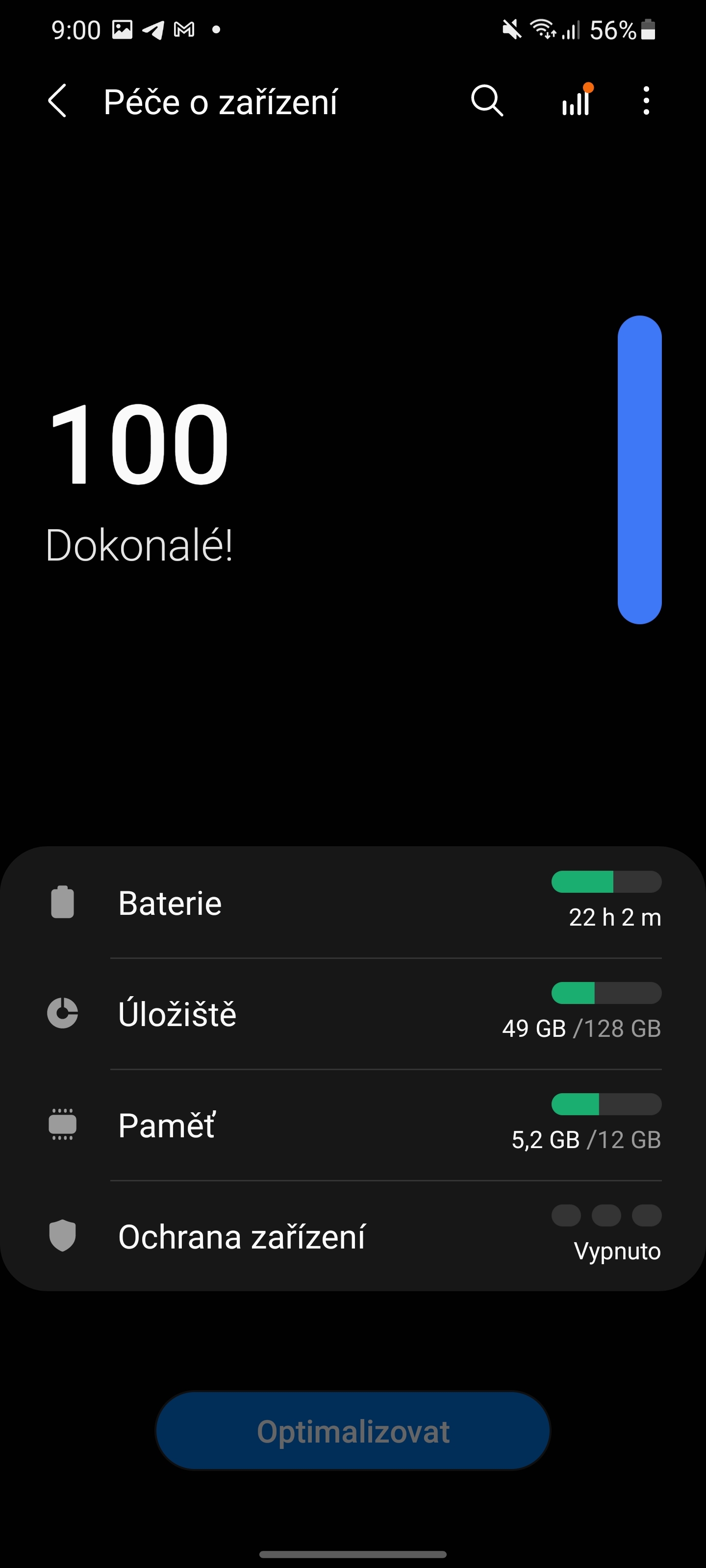Open the Úložiště section
The width and height of the screenshot is (706, 1568).
pos(244,1013)
